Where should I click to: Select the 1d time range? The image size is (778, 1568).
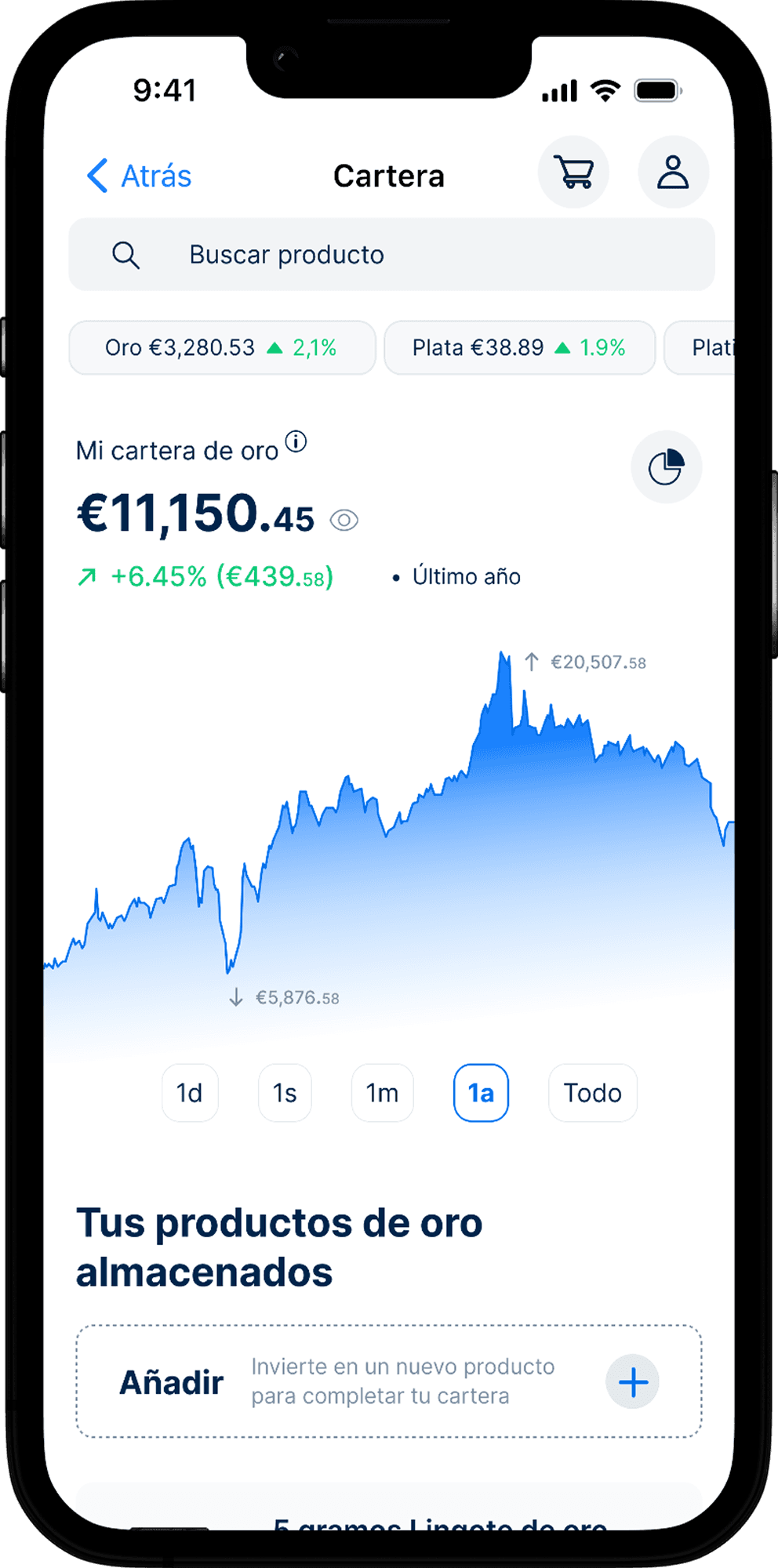[x=190, y=1093]
